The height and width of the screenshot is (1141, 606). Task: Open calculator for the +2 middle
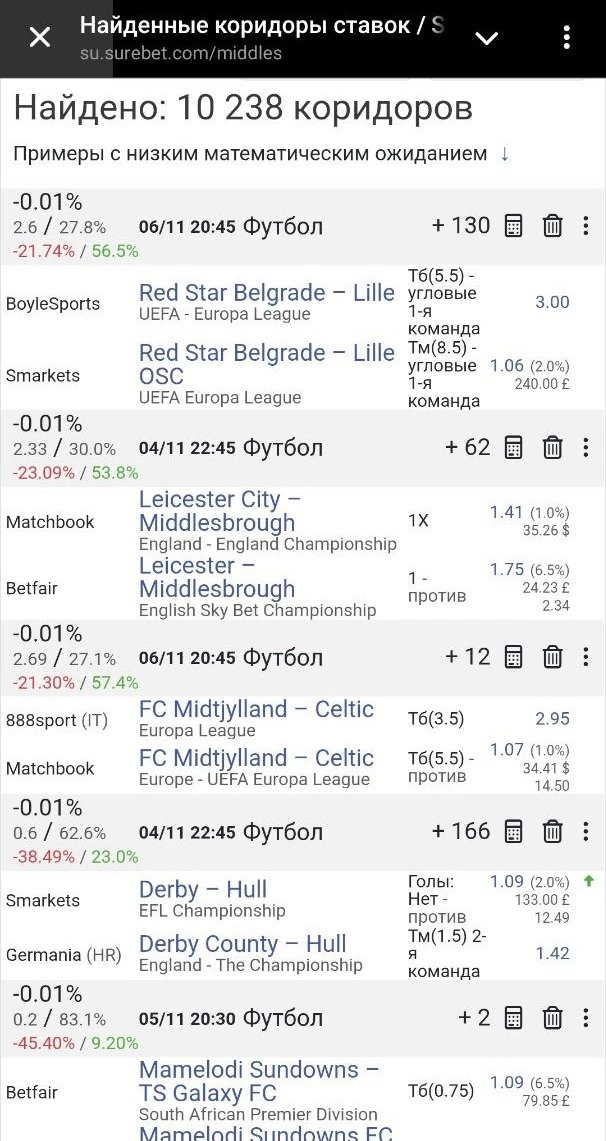[513, 1018]
